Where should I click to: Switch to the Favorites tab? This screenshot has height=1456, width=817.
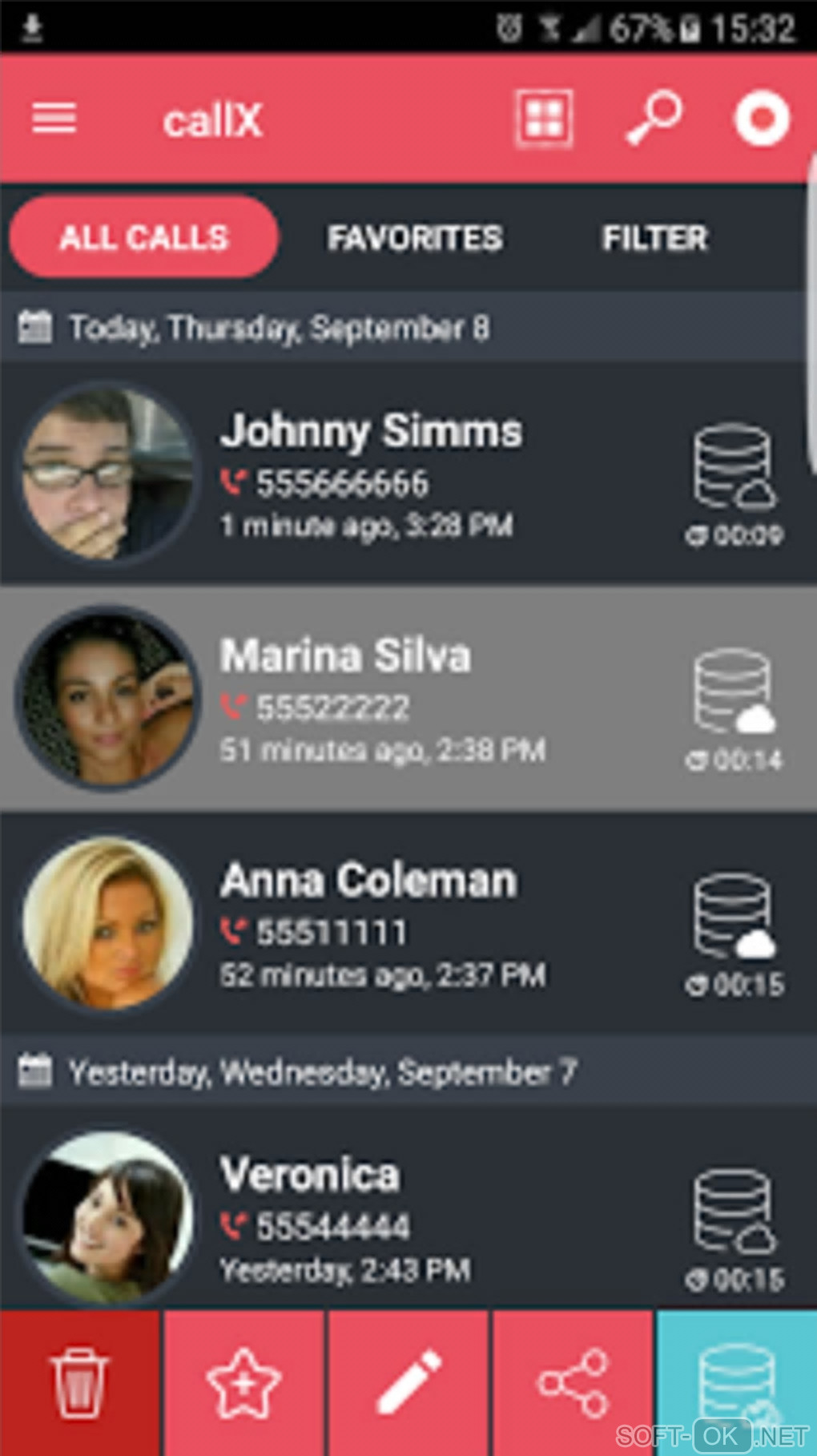coord(415,238)
